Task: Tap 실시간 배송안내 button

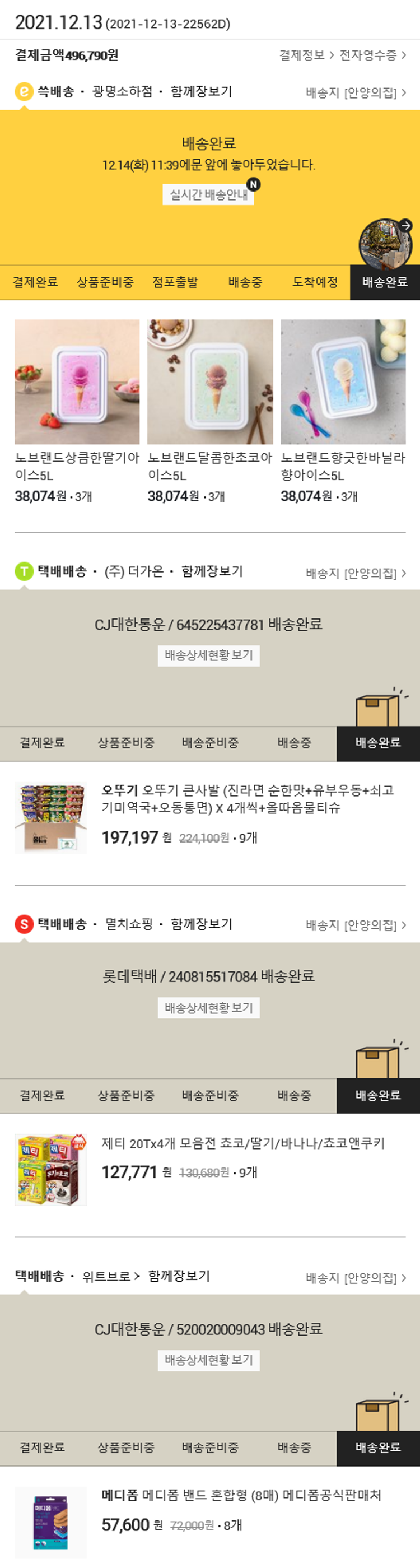Action: [208, 195]
